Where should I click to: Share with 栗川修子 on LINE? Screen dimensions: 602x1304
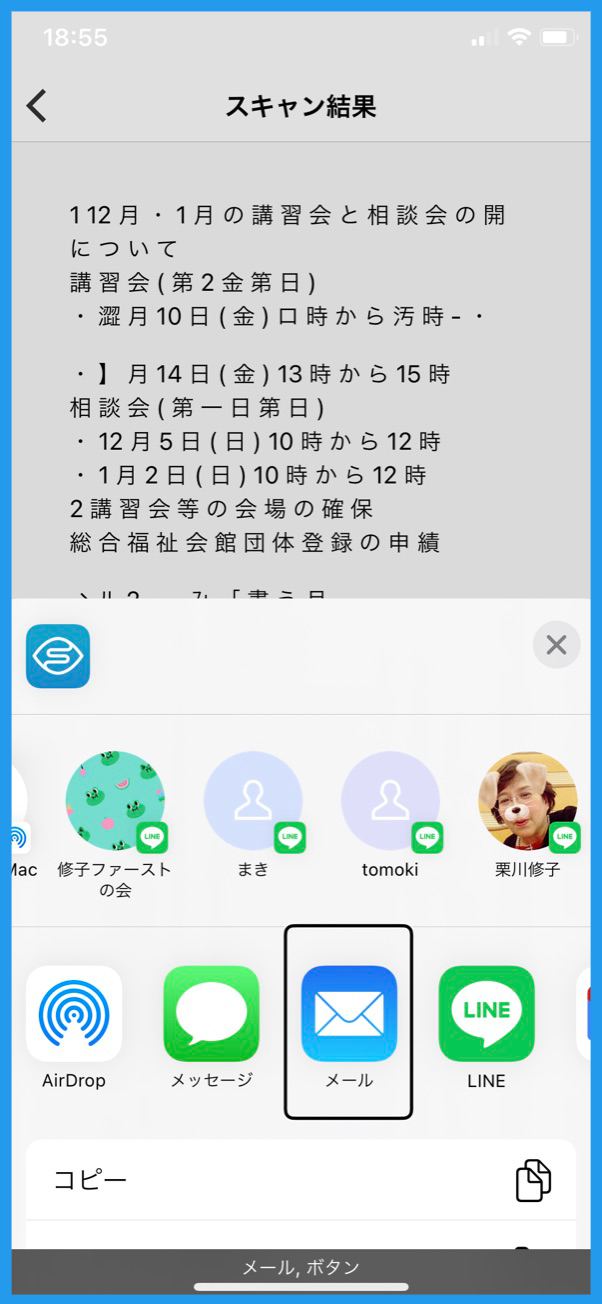[528, 815]
